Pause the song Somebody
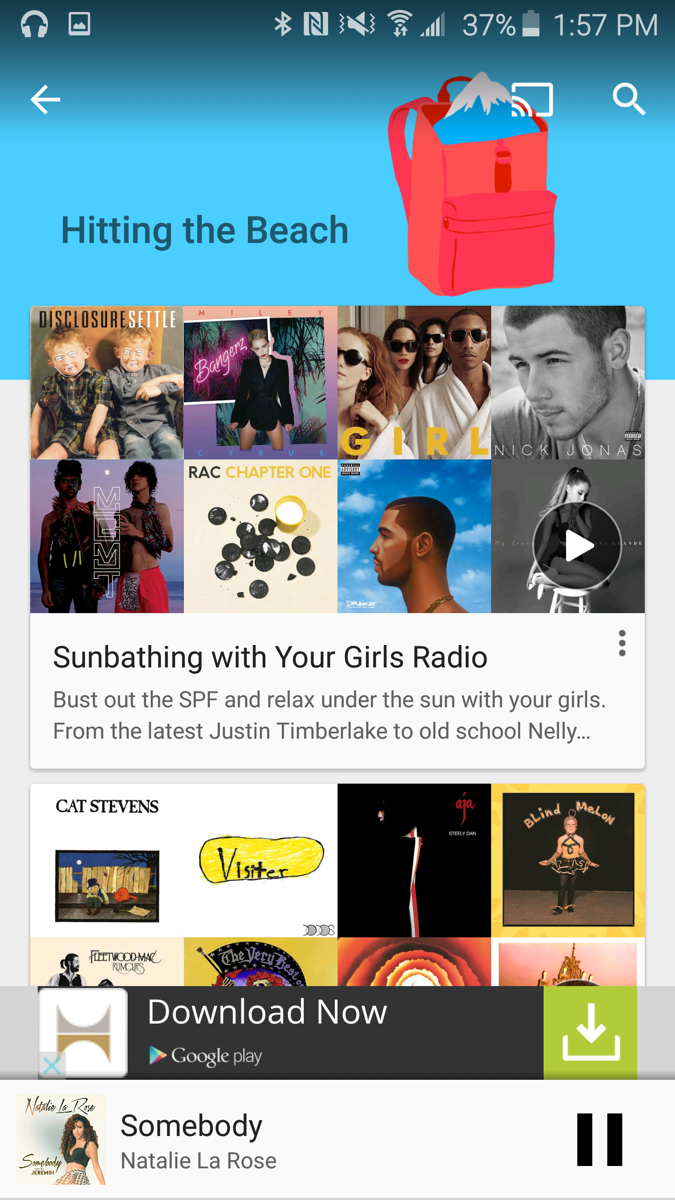The image size is (675, 1200). tap(599, 1140)
